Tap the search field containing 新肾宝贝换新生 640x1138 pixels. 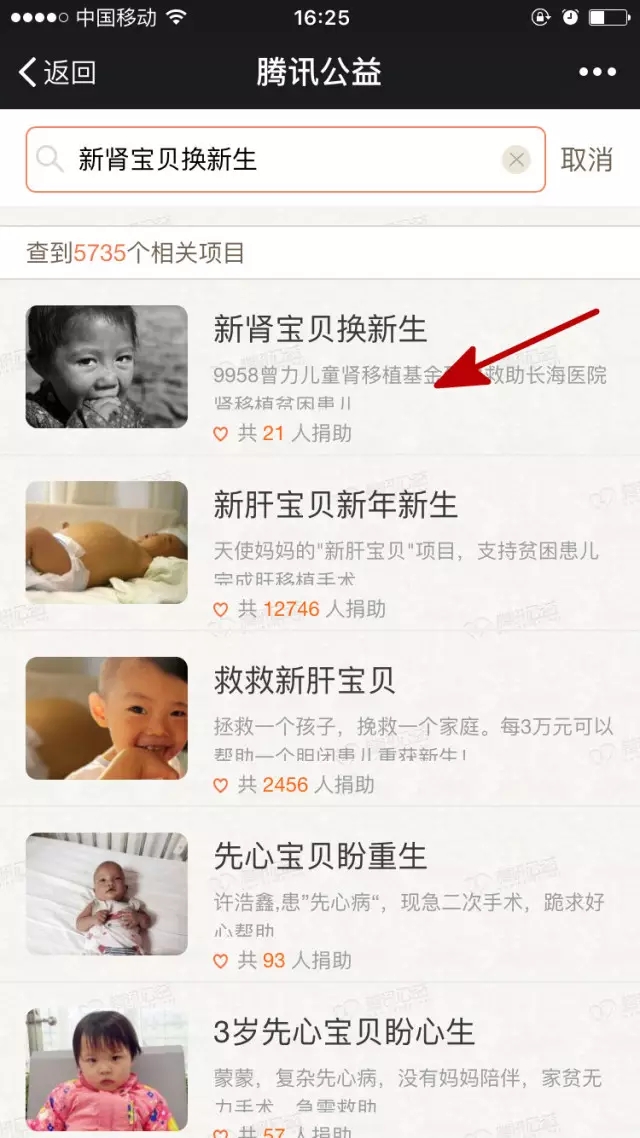pos(285,160)
